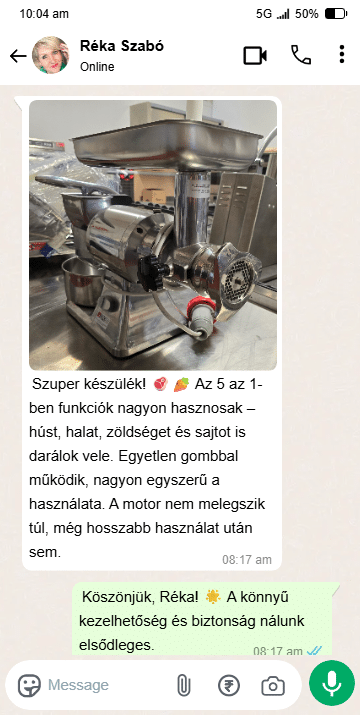
Task: Open the rupee payment option
Action: point(229,685)
